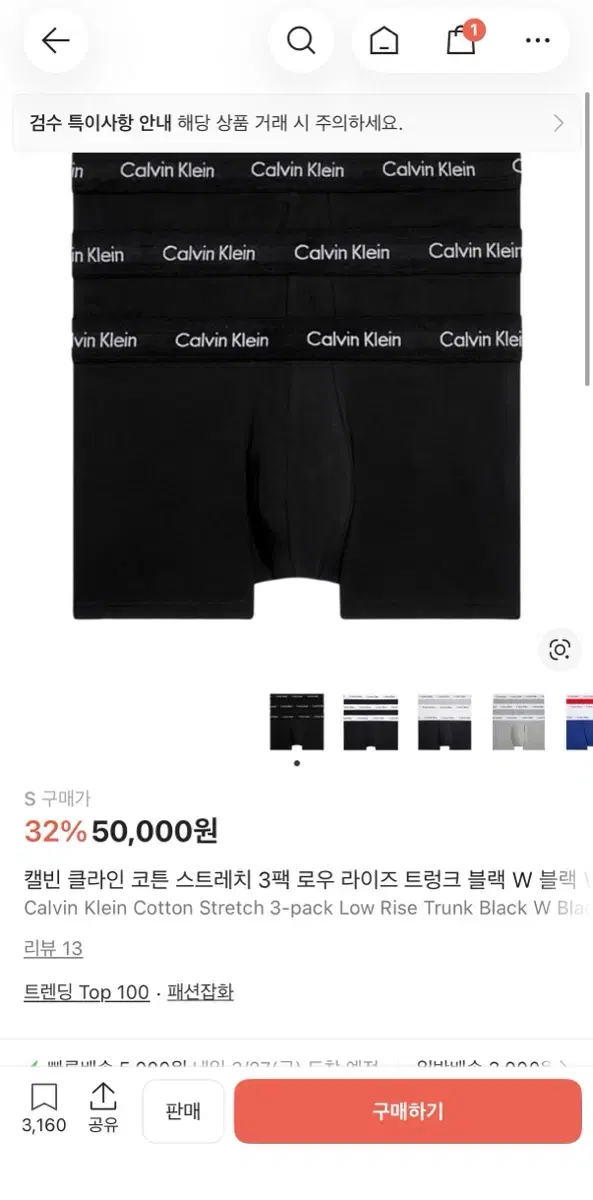Tap the 구매하기 buy button

click(x=408, y=1111)
